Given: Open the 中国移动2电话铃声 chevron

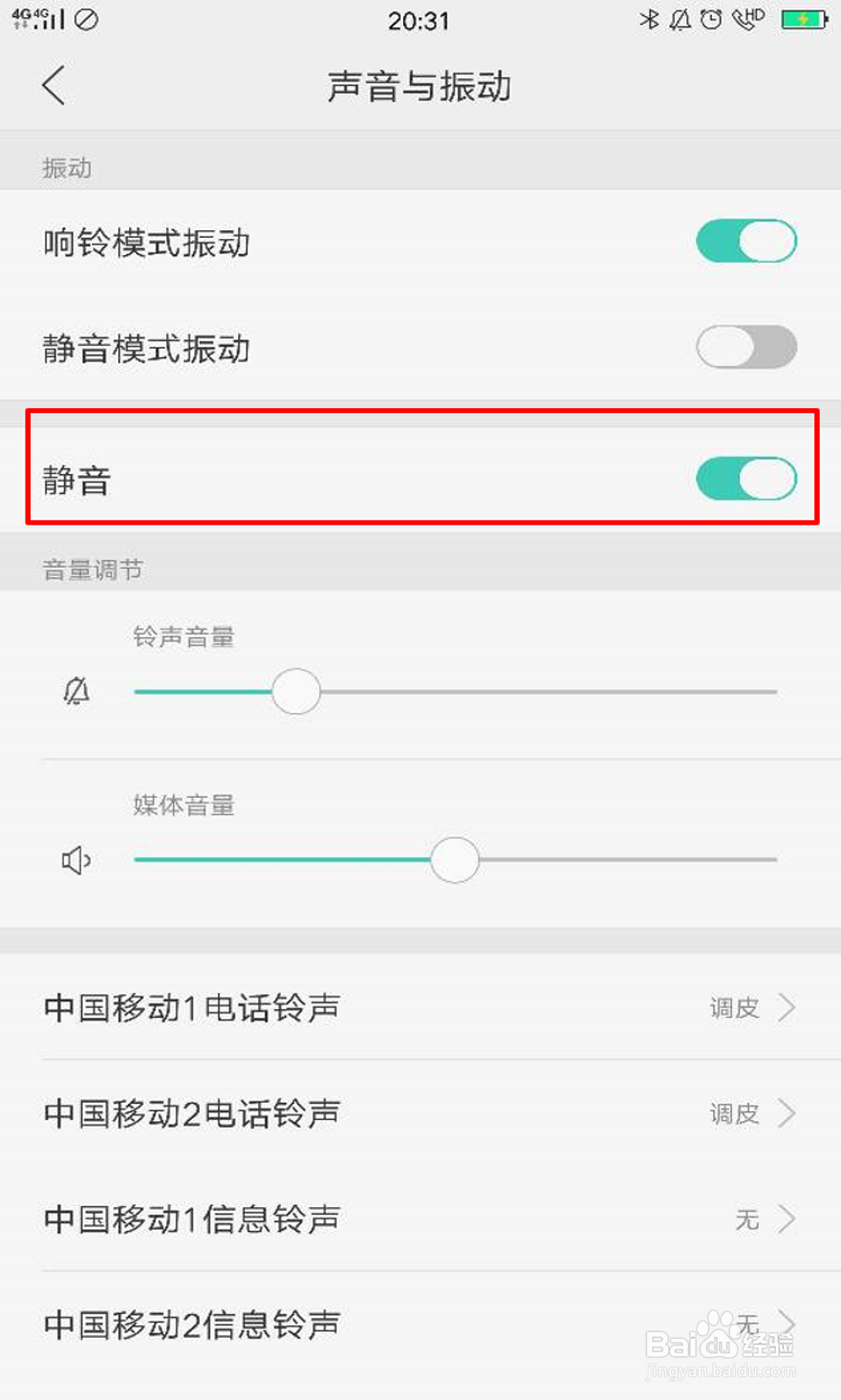Looking at the screenshot, I should [787, 1112].
